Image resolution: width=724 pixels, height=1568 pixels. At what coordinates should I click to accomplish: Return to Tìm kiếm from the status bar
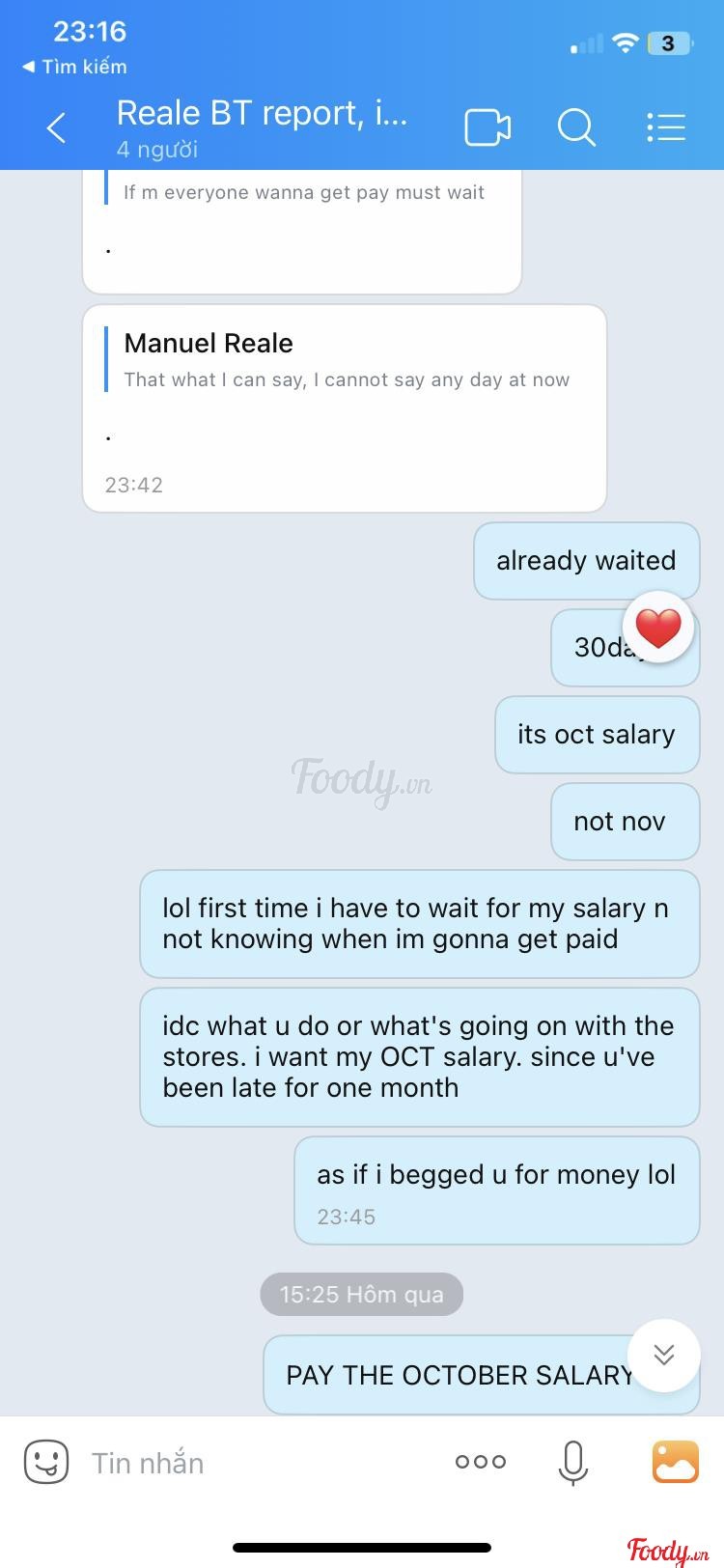tap(74, 67)
